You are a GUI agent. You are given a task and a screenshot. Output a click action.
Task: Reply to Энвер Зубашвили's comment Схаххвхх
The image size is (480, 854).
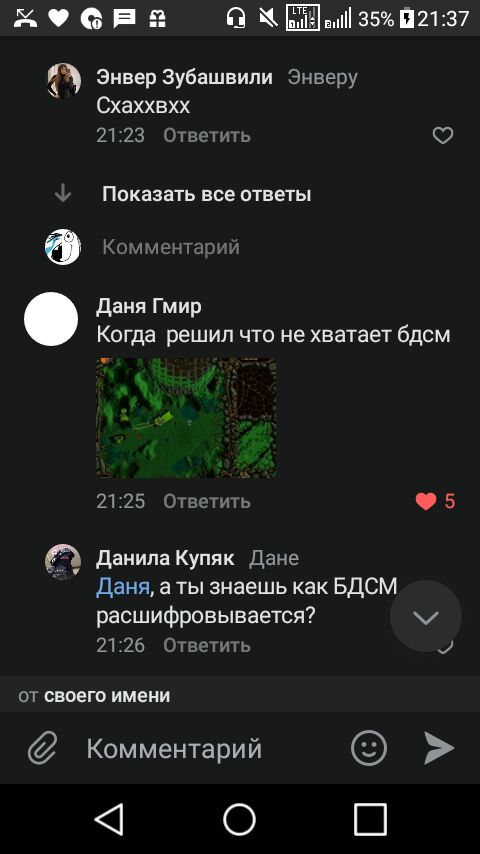point(206,135)
